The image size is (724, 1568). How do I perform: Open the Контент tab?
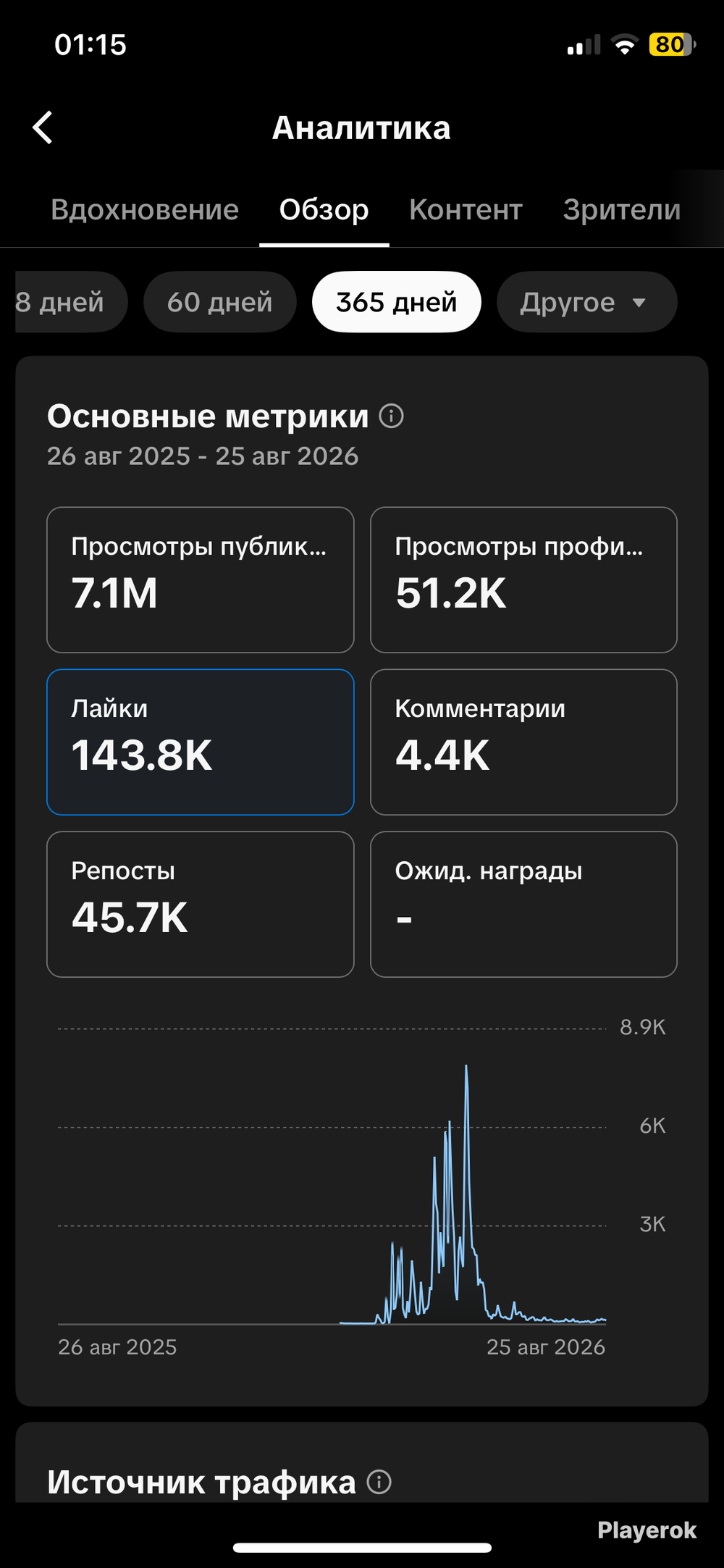click(466, 209)
